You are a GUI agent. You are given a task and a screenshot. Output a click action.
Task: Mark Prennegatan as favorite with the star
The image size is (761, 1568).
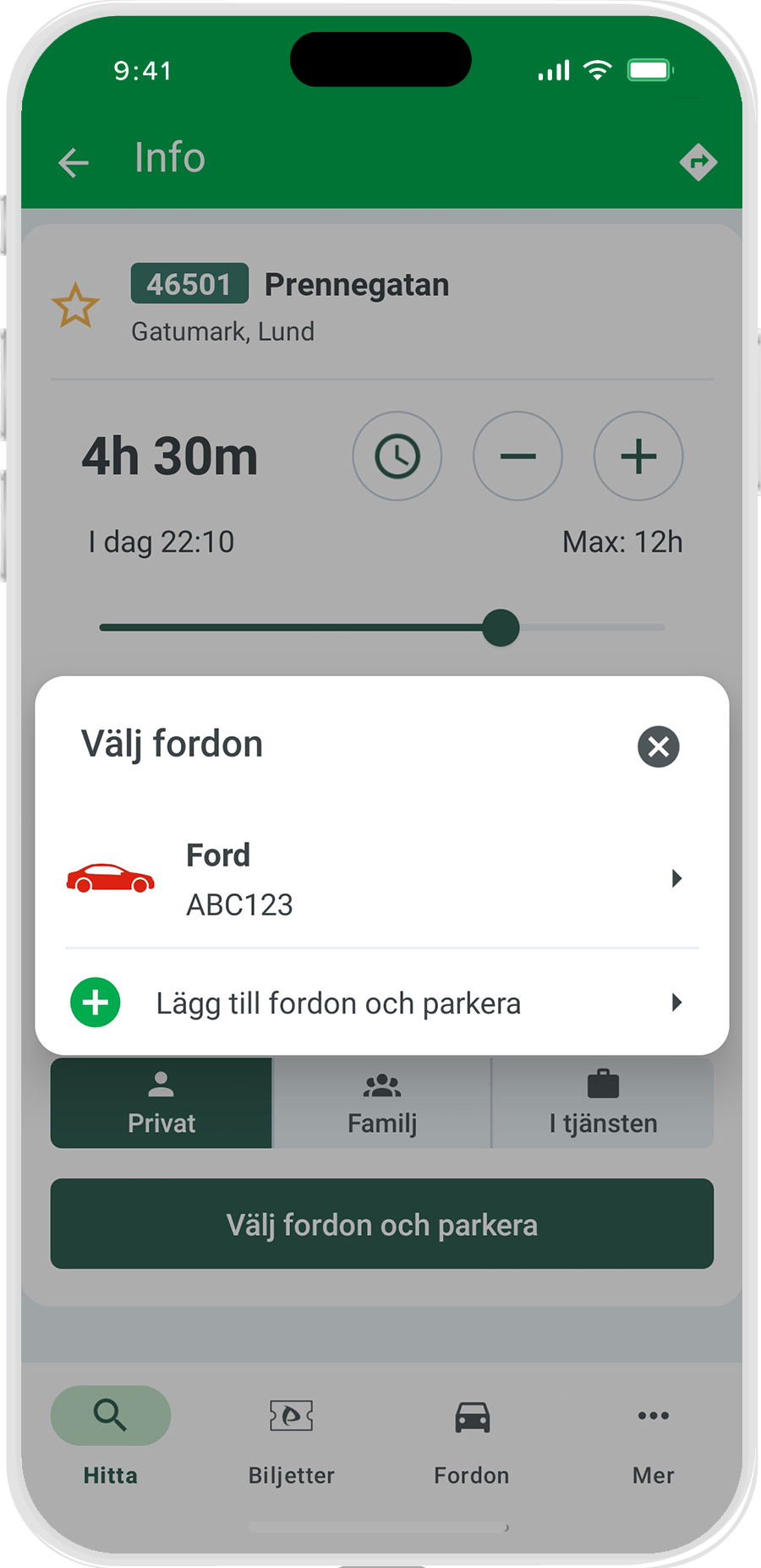pos(75,305)
